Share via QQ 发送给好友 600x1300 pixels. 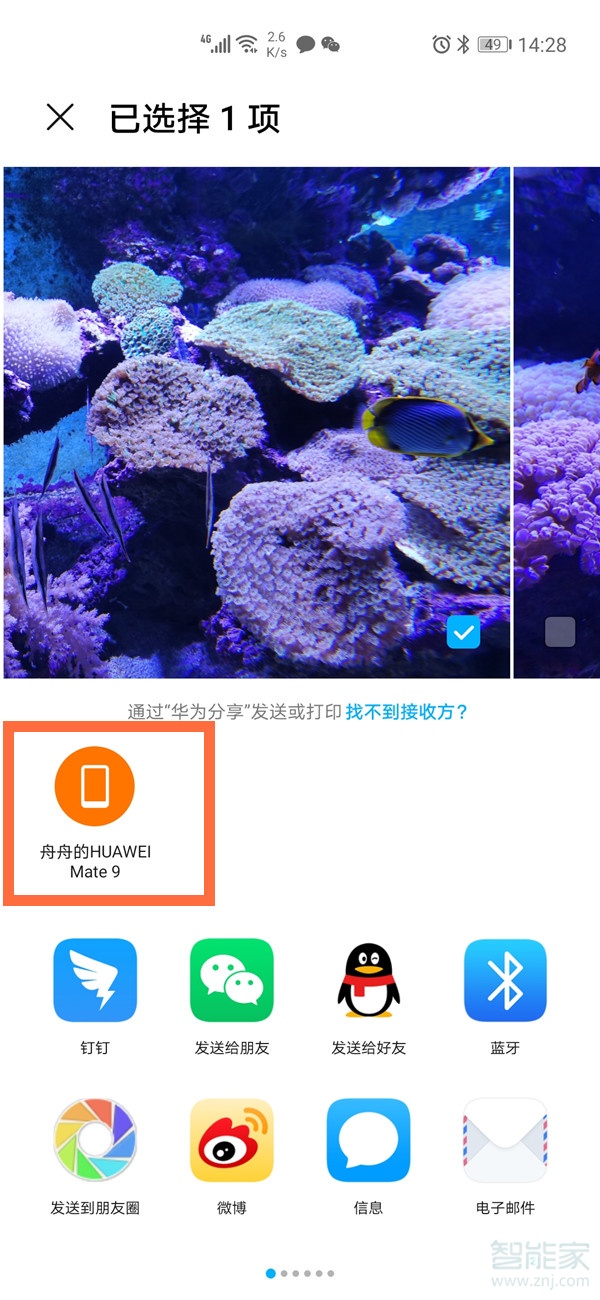coord(369,980)
